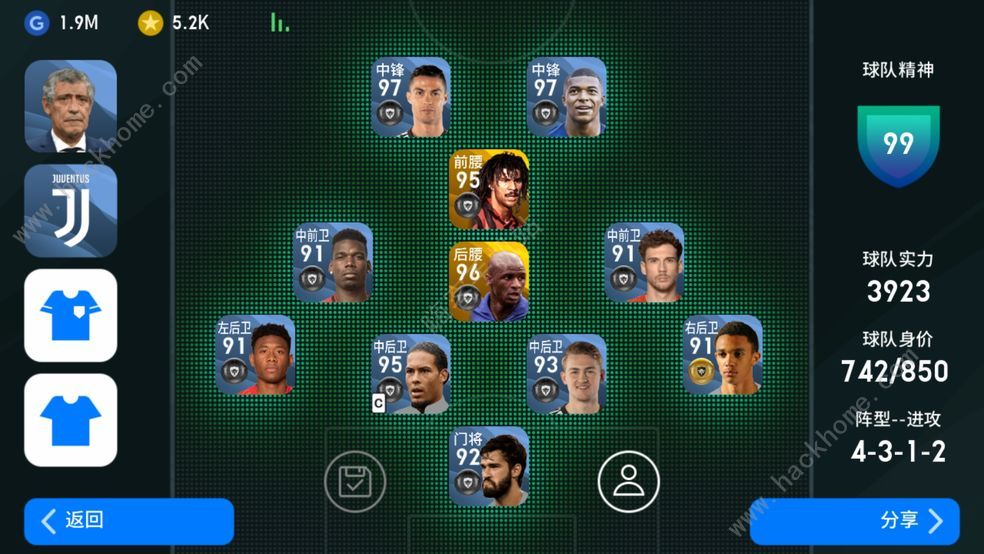This screenshot has width=984, height=554.
Task: Tap the save squad checklist icon
Action: click(x=355, y=481)
